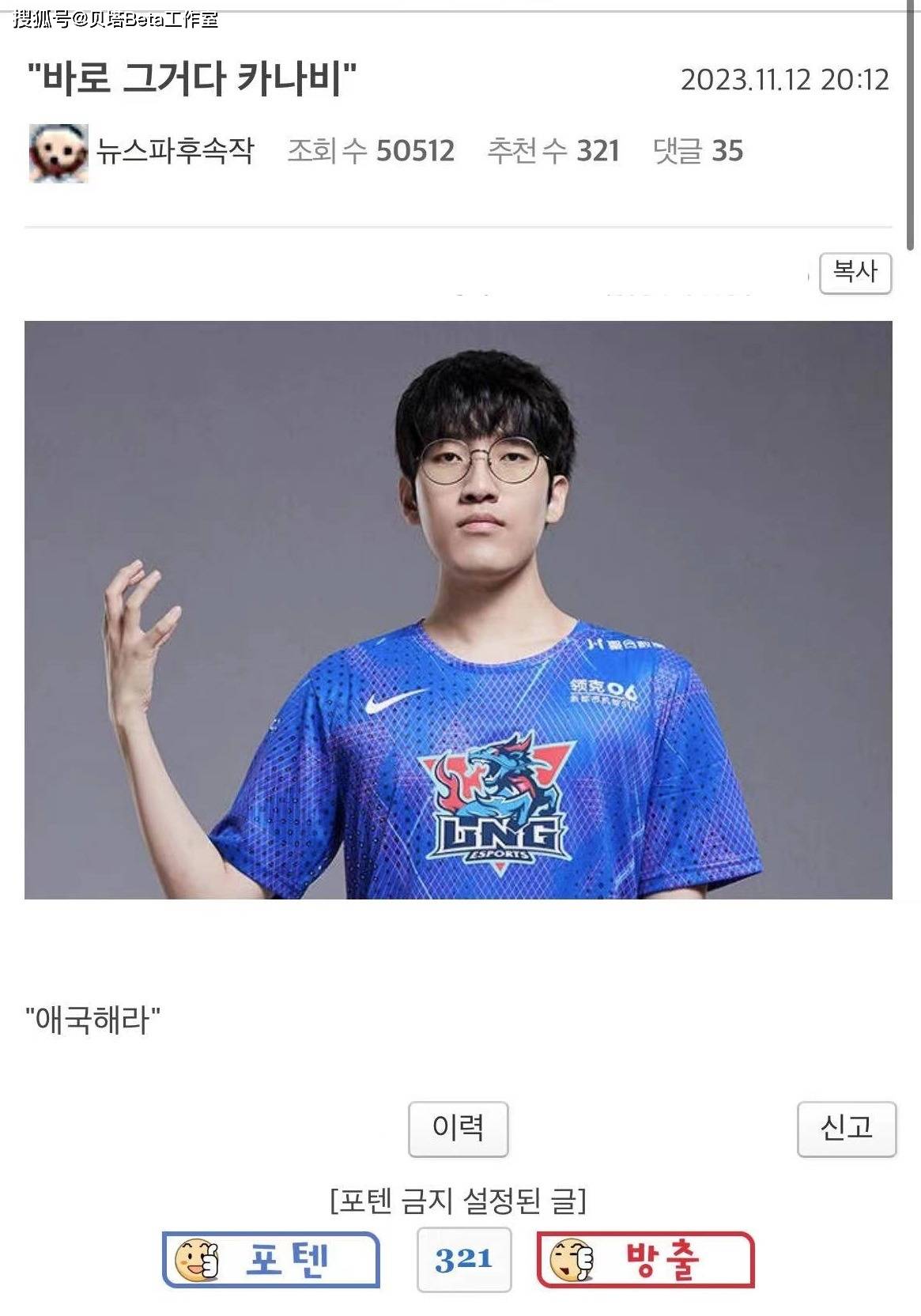
Task: Tap the 복사 copy button
Action: pos(855,273)
